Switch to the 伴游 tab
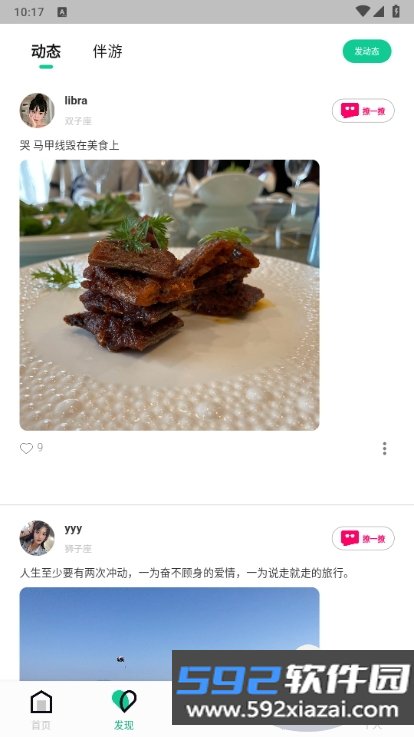 pos(108,51)
